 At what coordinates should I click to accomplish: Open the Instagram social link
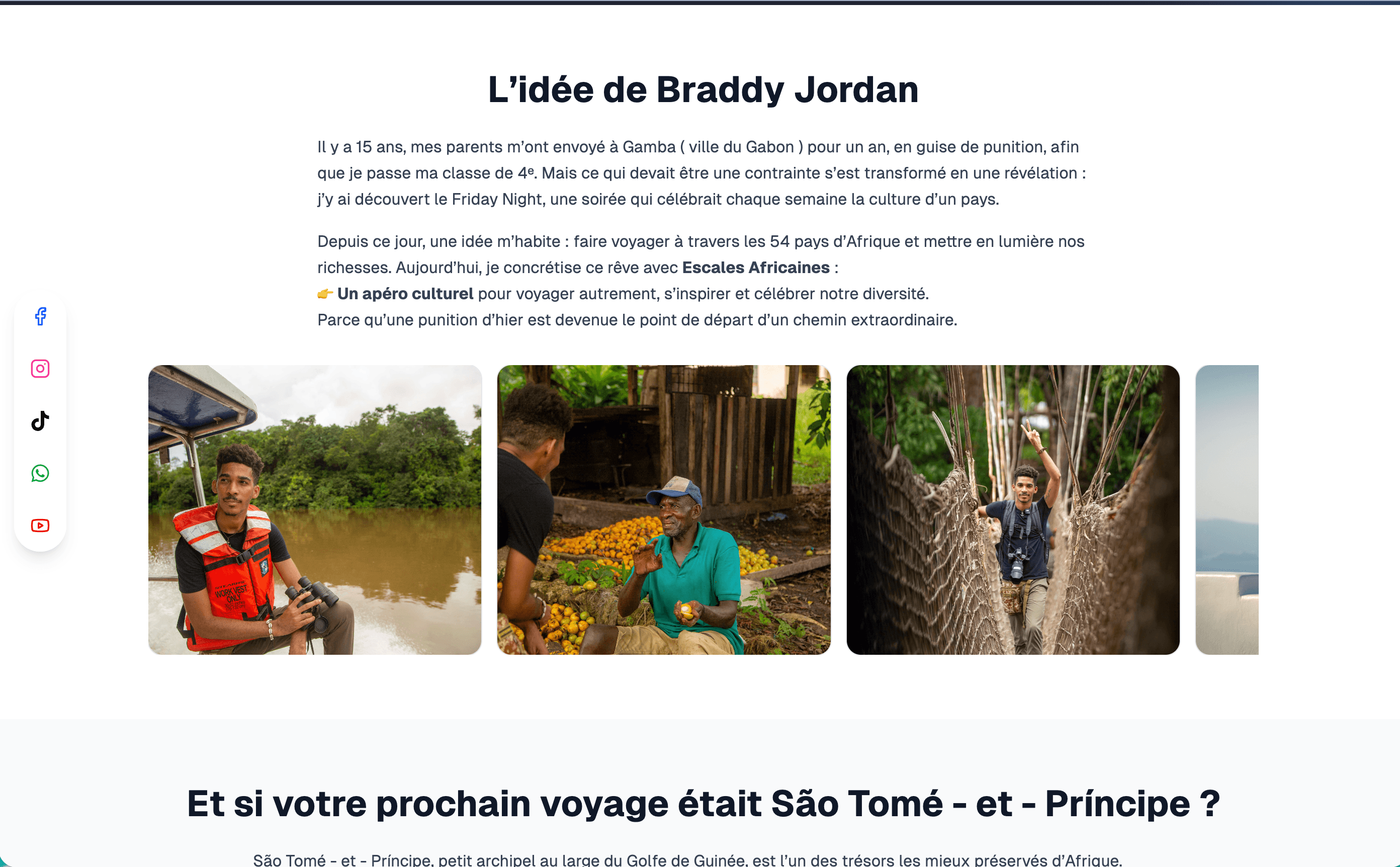coord(40,369)
